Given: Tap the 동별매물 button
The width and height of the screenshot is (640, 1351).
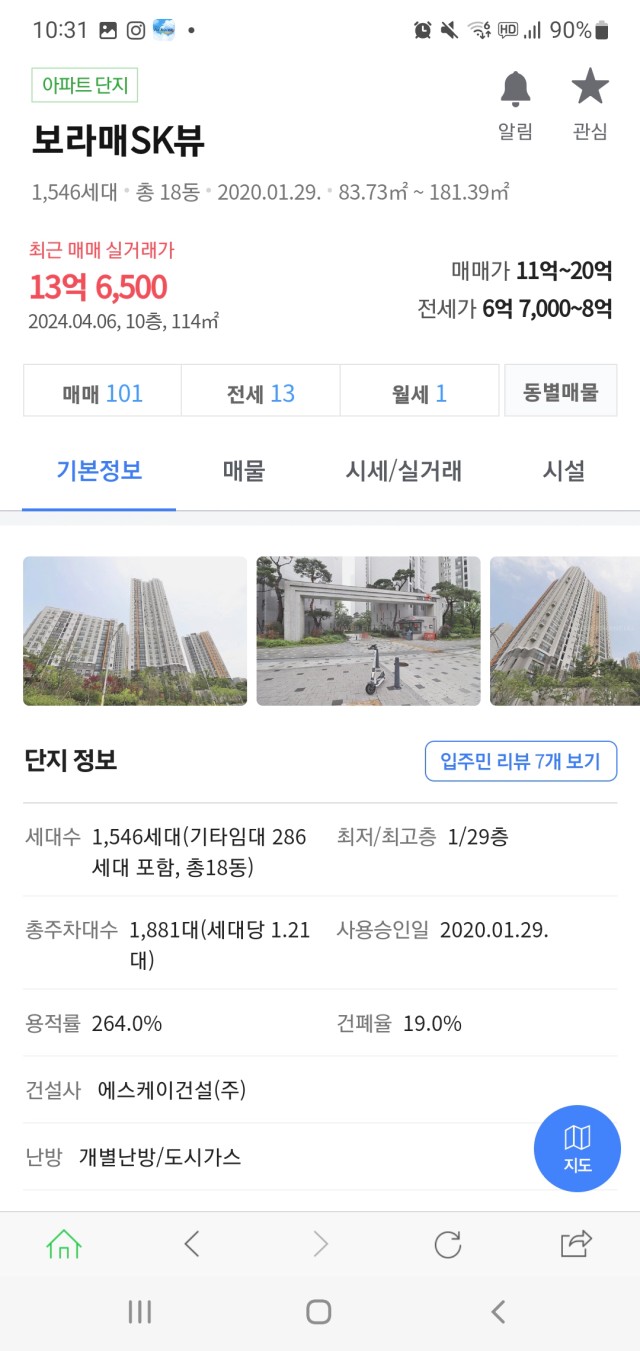Looking at the screenshot, I should click(x=561, y=392).
